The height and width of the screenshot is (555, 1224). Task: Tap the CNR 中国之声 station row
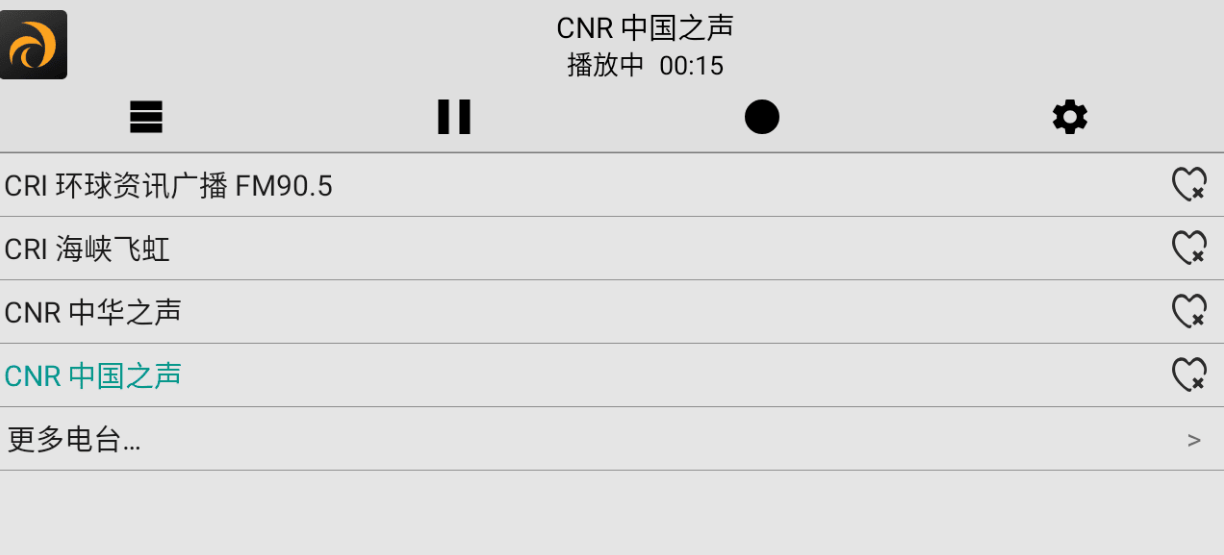point(94,376)
